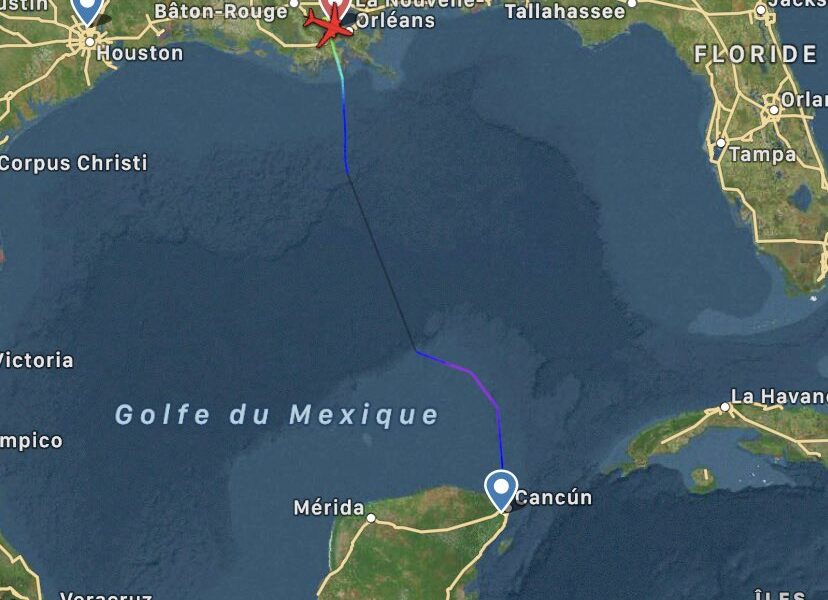Tap the airport pin at Cancún

(500, 488)
